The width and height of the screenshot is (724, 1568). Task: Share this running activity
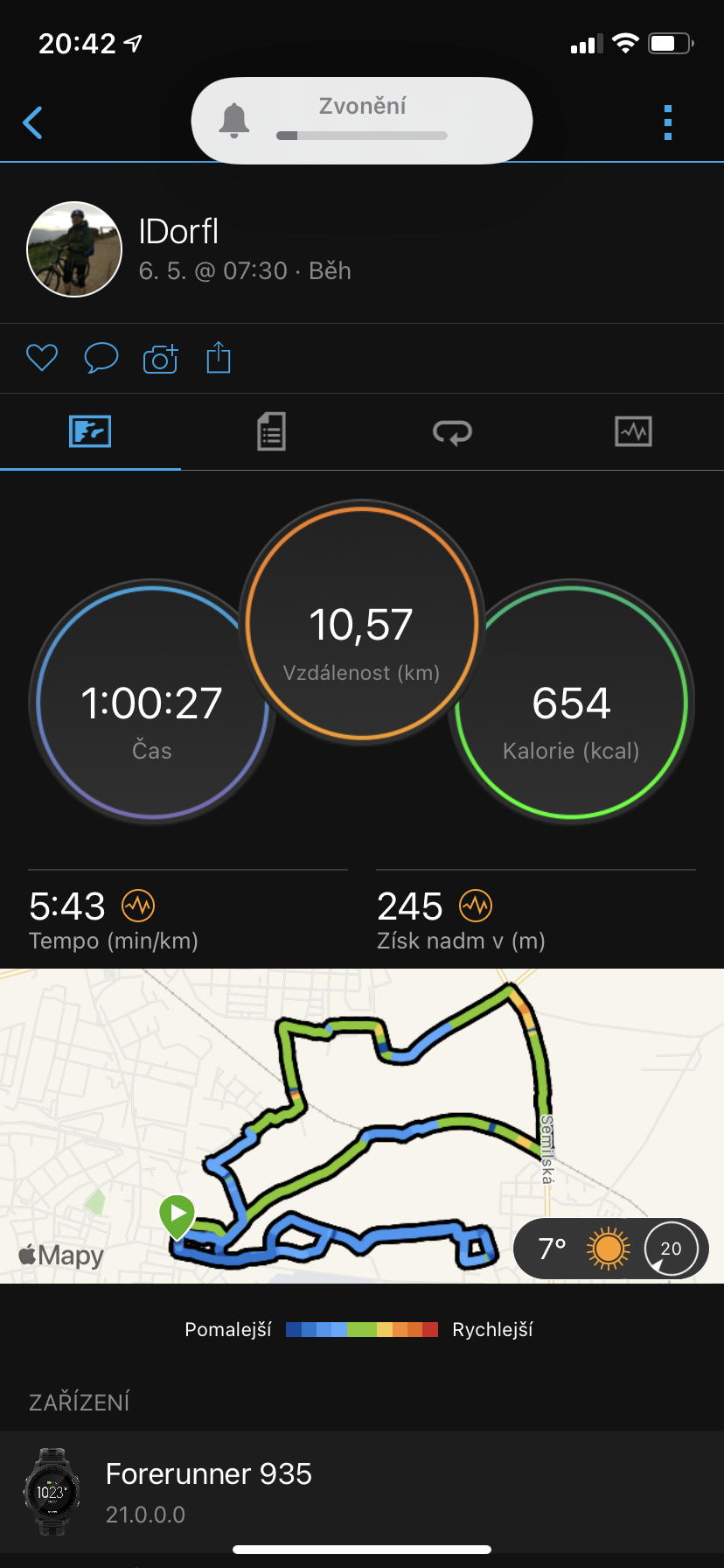(x=219, y=357)
